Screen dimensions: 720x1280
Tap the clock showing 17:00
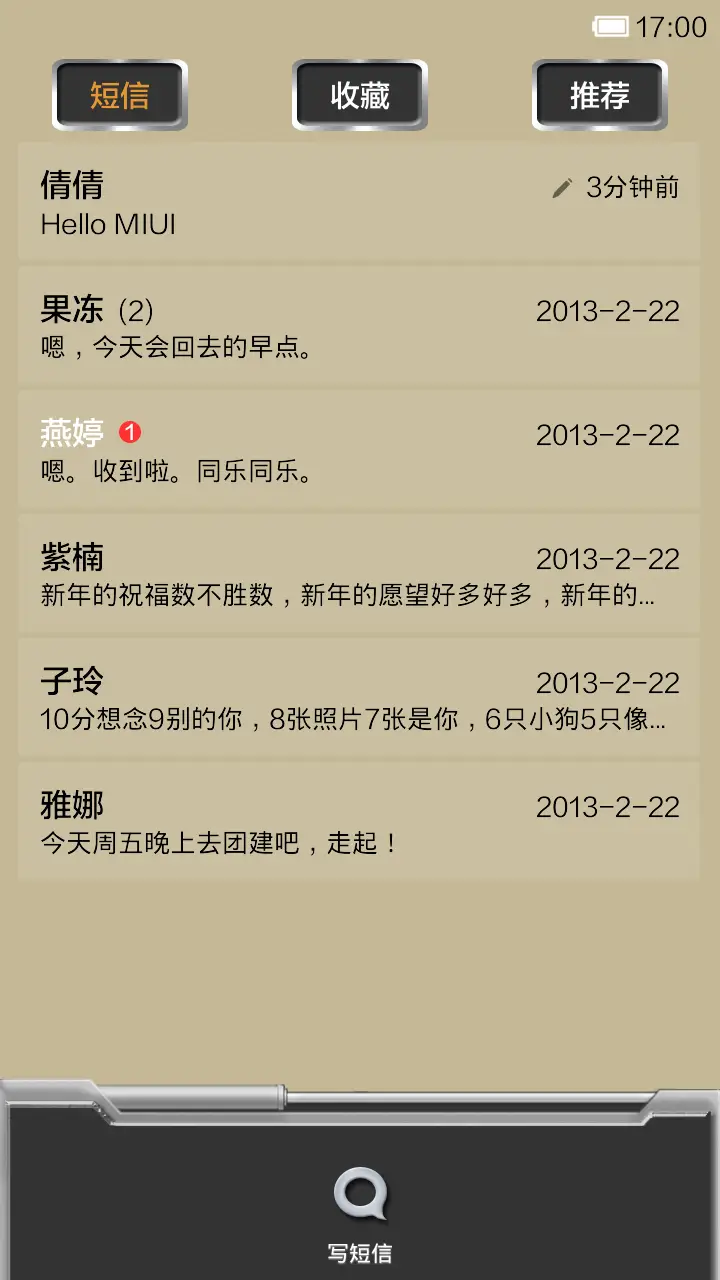tap(672, 27)
